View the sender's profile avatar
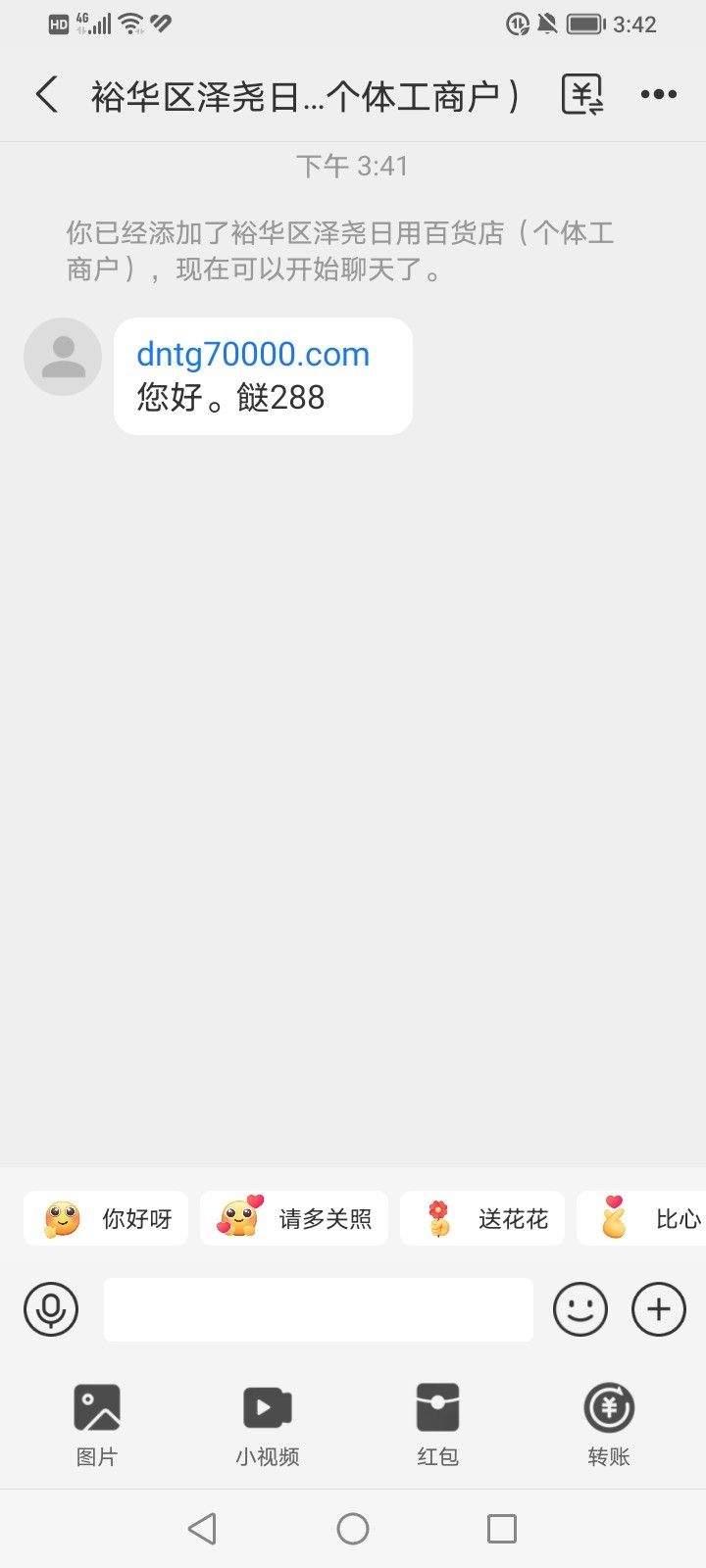 (63, 357)
